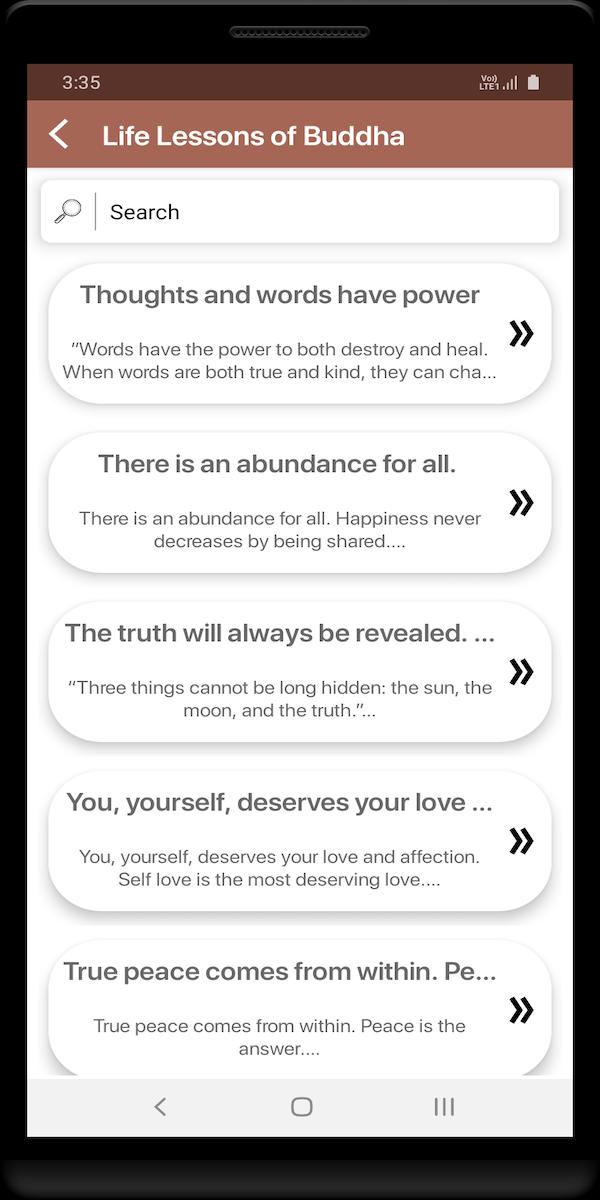Tap the system home button
The height and width of the screenshot is (1200, 600).
click(x=301, y=1106)
